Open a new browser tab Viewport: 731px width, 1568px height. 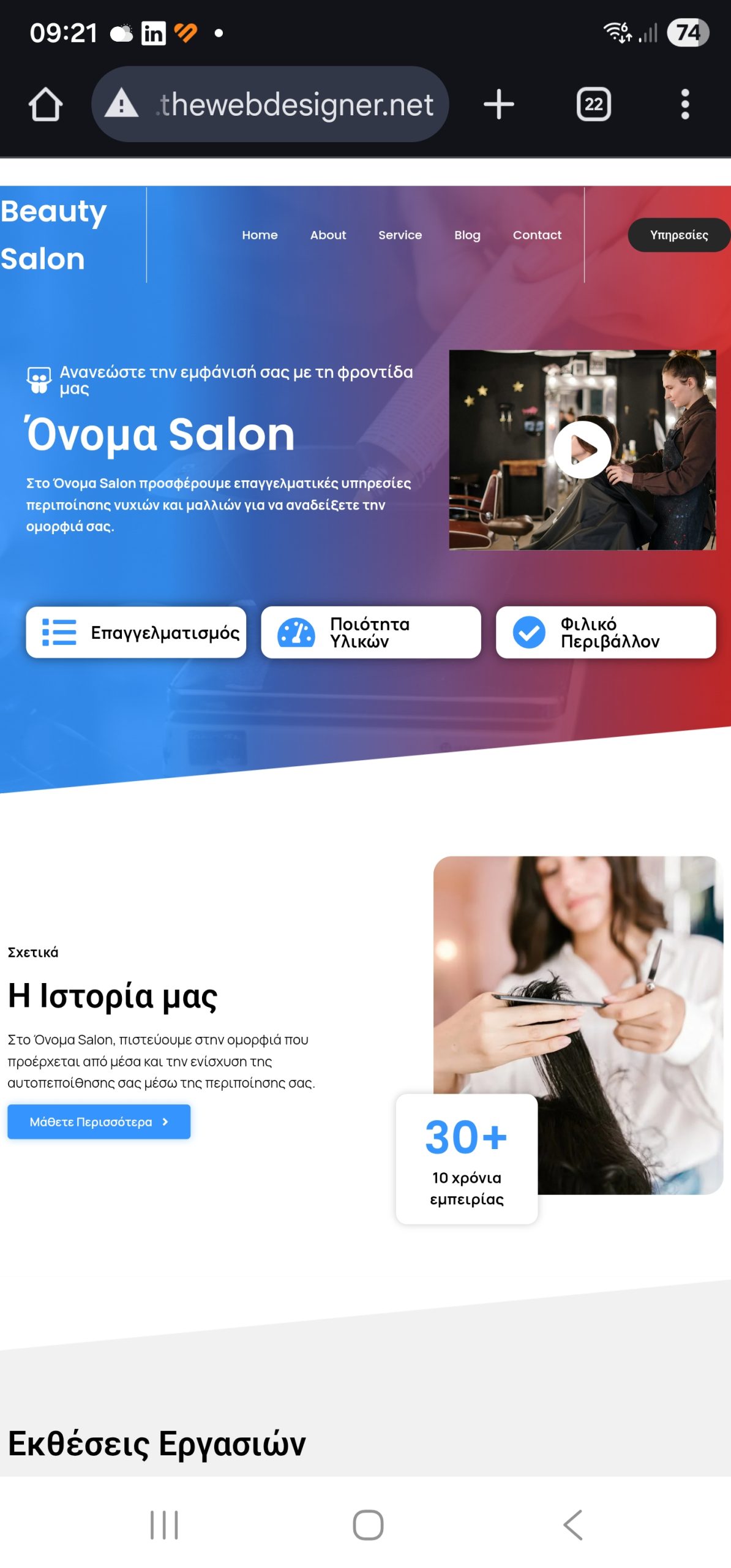click(498, 104)
